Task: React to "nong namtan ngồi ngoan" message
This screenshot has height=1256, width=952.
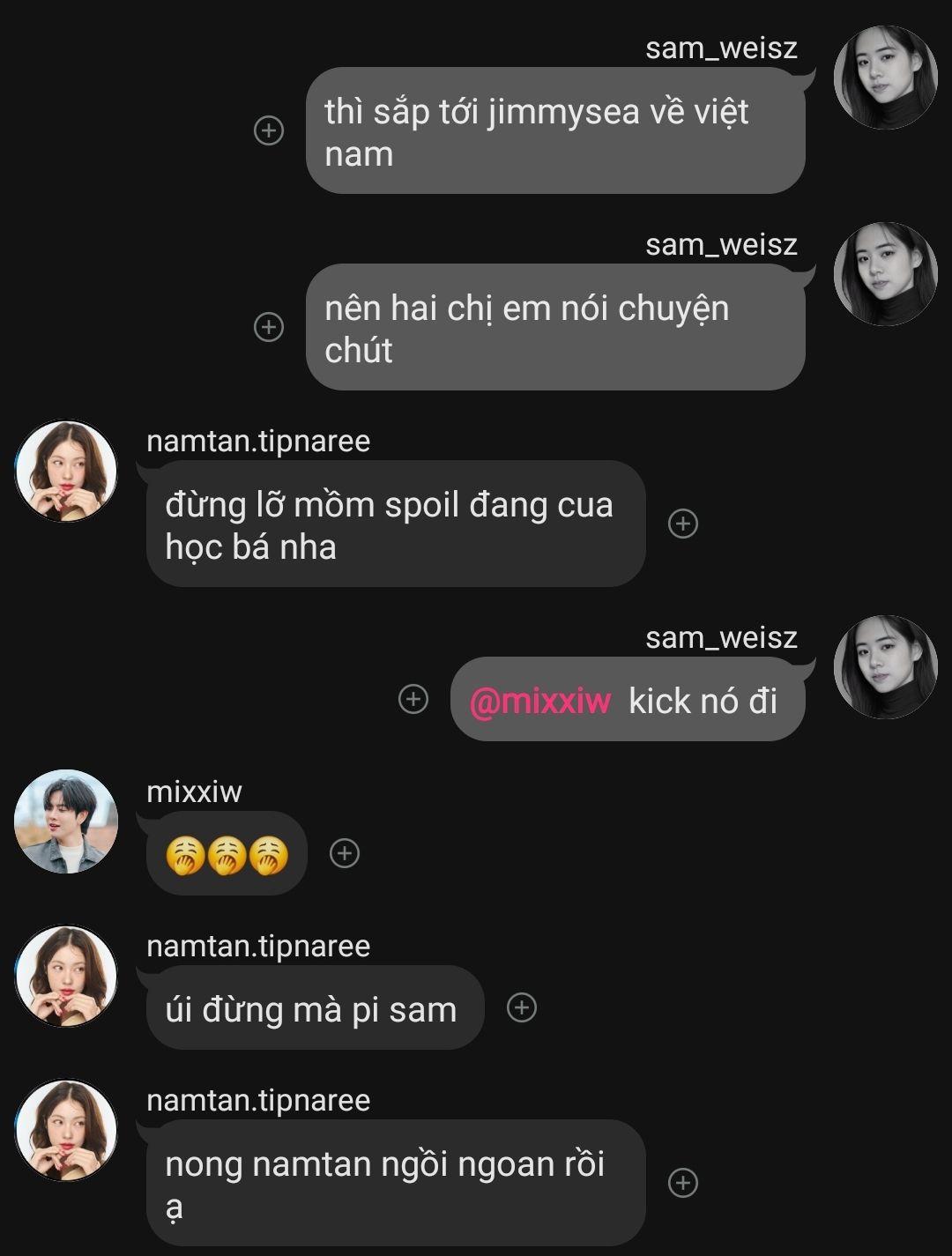Action: [683, 1183]
